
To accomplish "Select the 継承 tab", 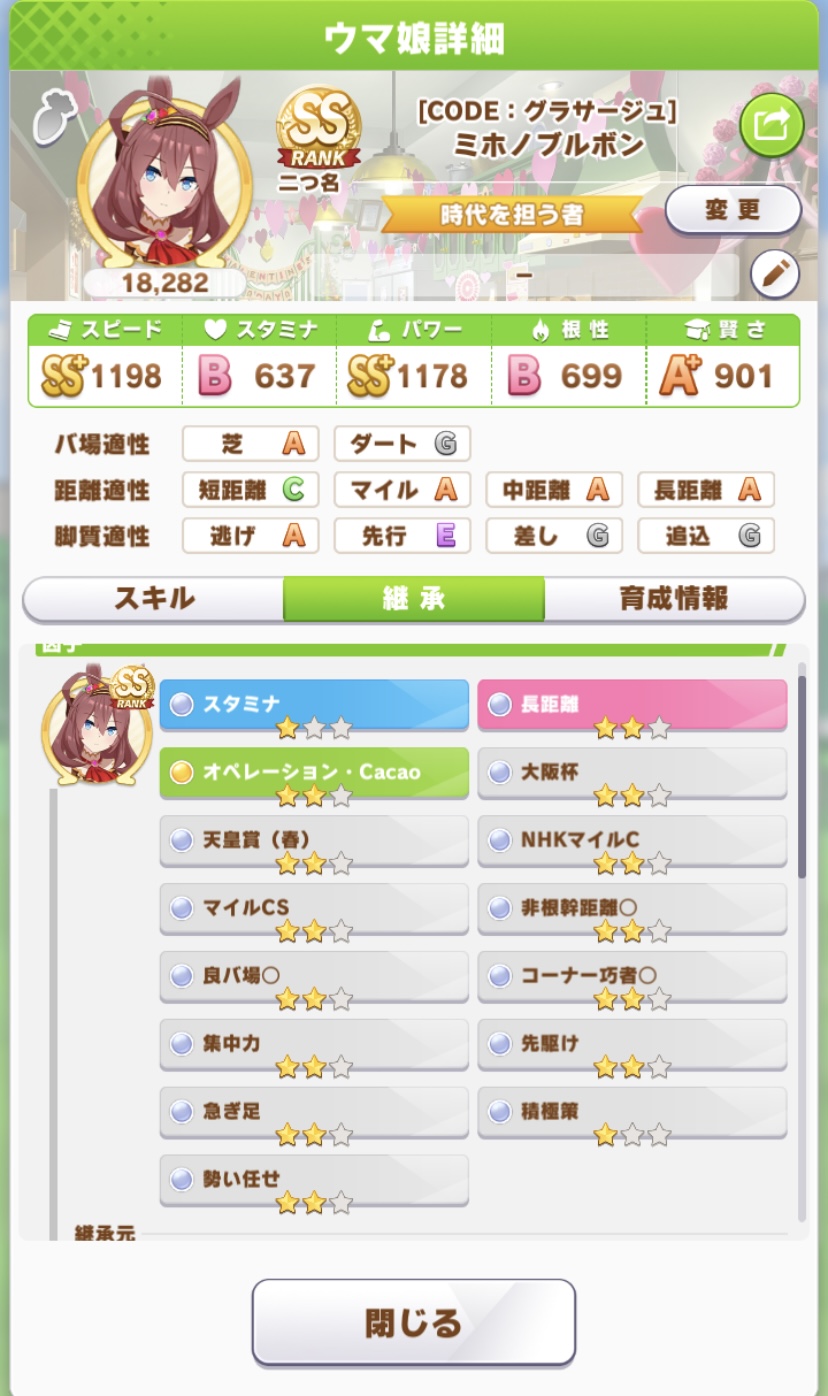I will click(414, 599).
